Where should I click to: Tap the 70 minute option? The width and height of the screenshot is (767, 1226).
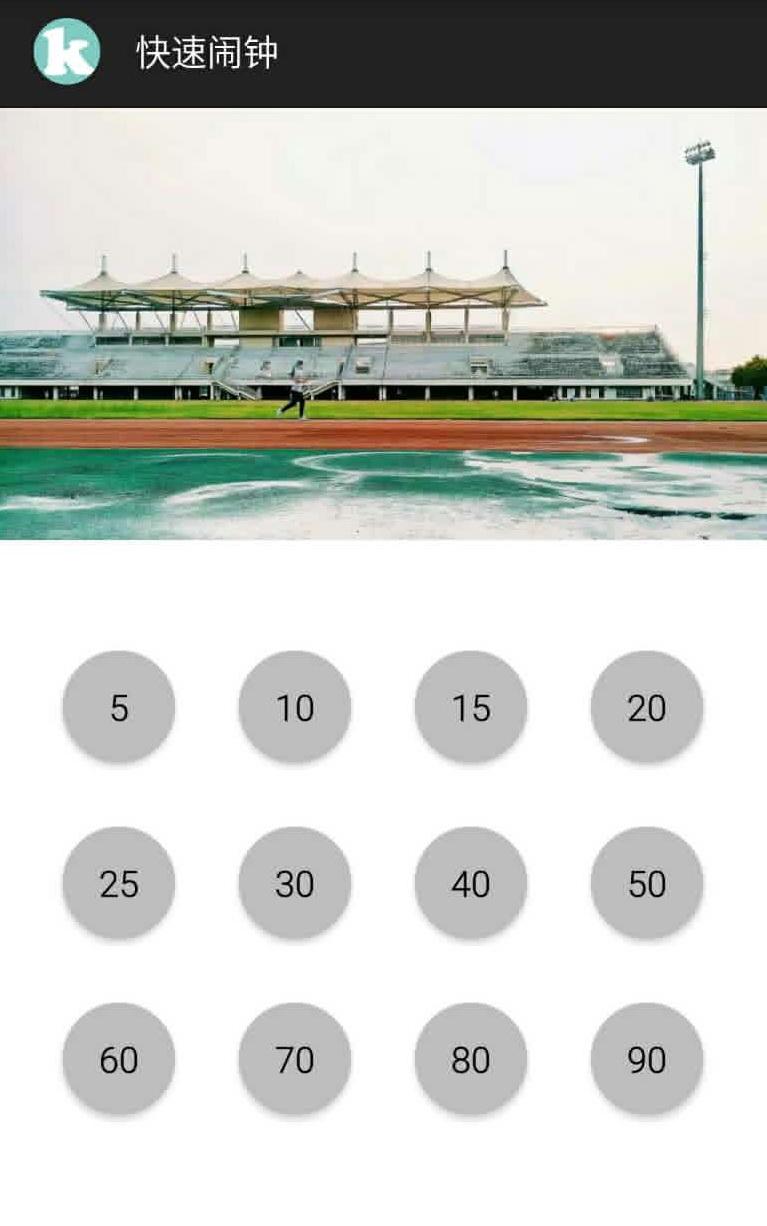pyautogui.click(x=295, y=1059)
